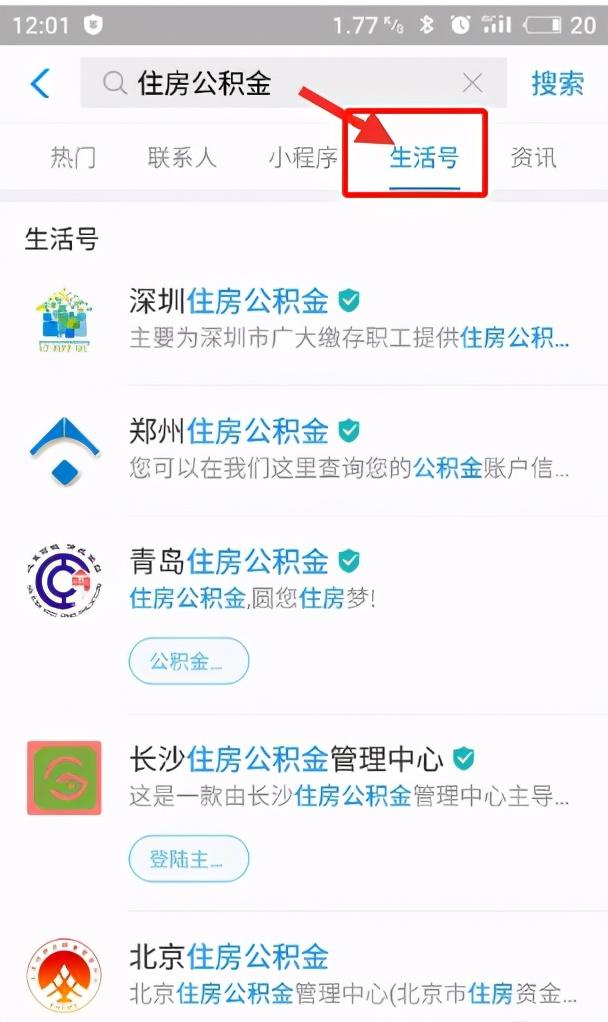Tap the 搜索 button

coord(557,83)
